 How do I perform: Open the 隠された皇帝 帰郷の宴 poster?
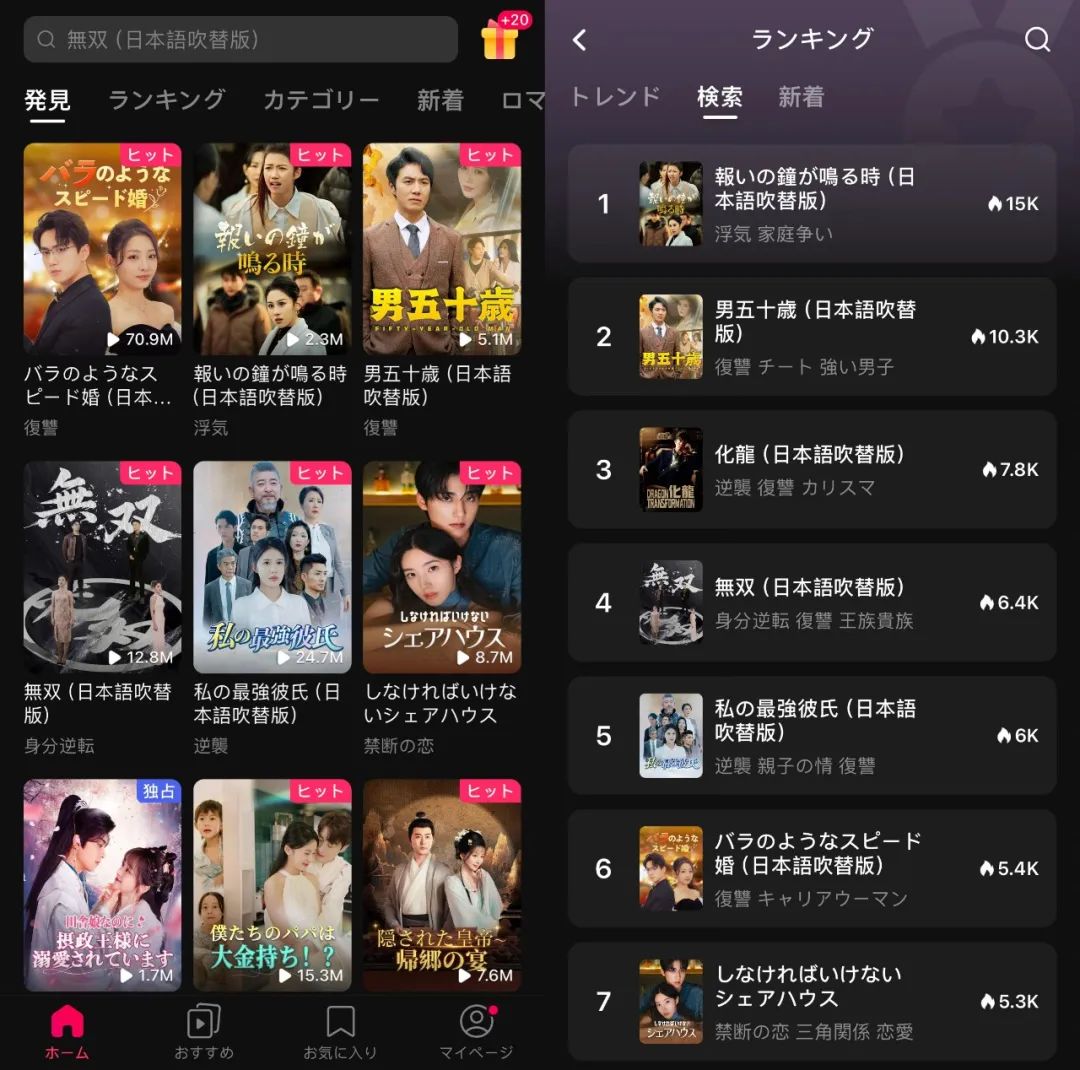tap(442, 885)
